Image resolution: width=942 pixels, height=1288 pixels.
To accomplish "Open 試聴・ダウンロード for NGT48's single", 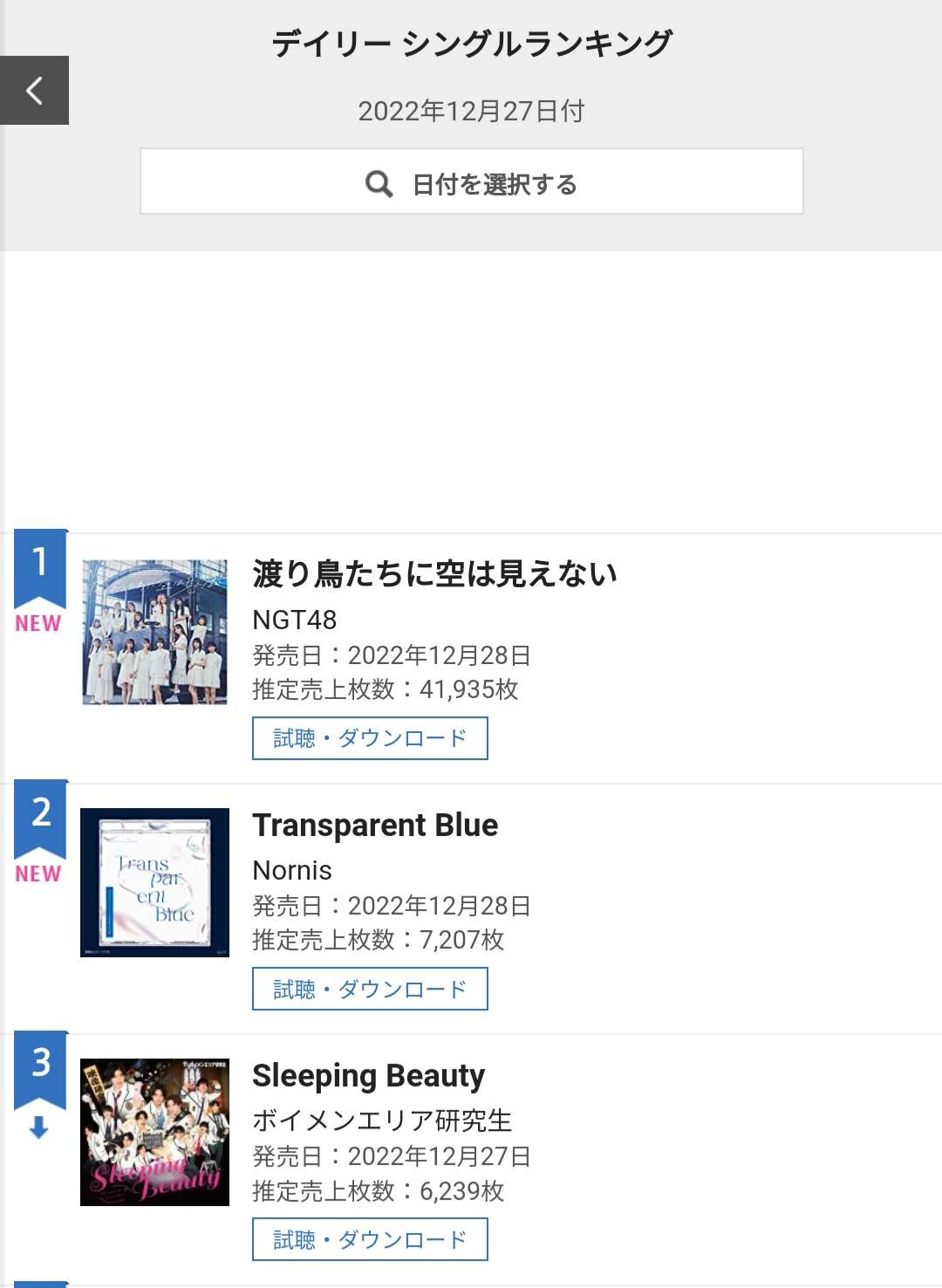I will pos(370,738).
